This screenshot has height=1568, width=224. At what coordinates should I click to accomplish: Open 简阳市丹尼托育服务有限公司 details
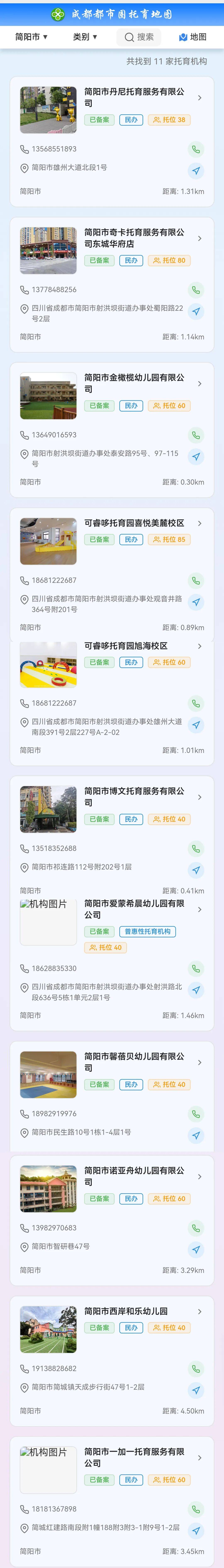[x=134, y=97]
